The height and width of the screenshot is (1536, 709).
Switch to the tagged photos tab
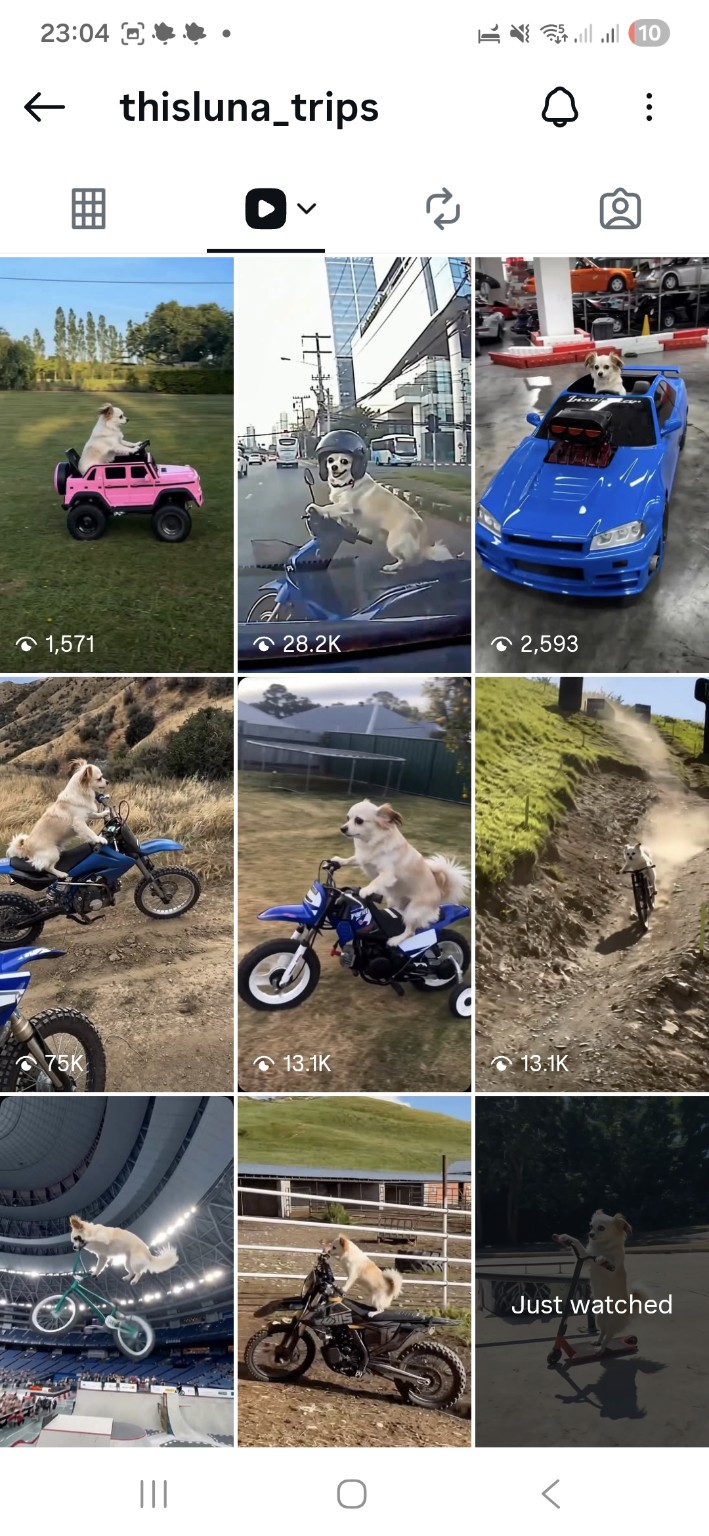(x=620, y=209)
